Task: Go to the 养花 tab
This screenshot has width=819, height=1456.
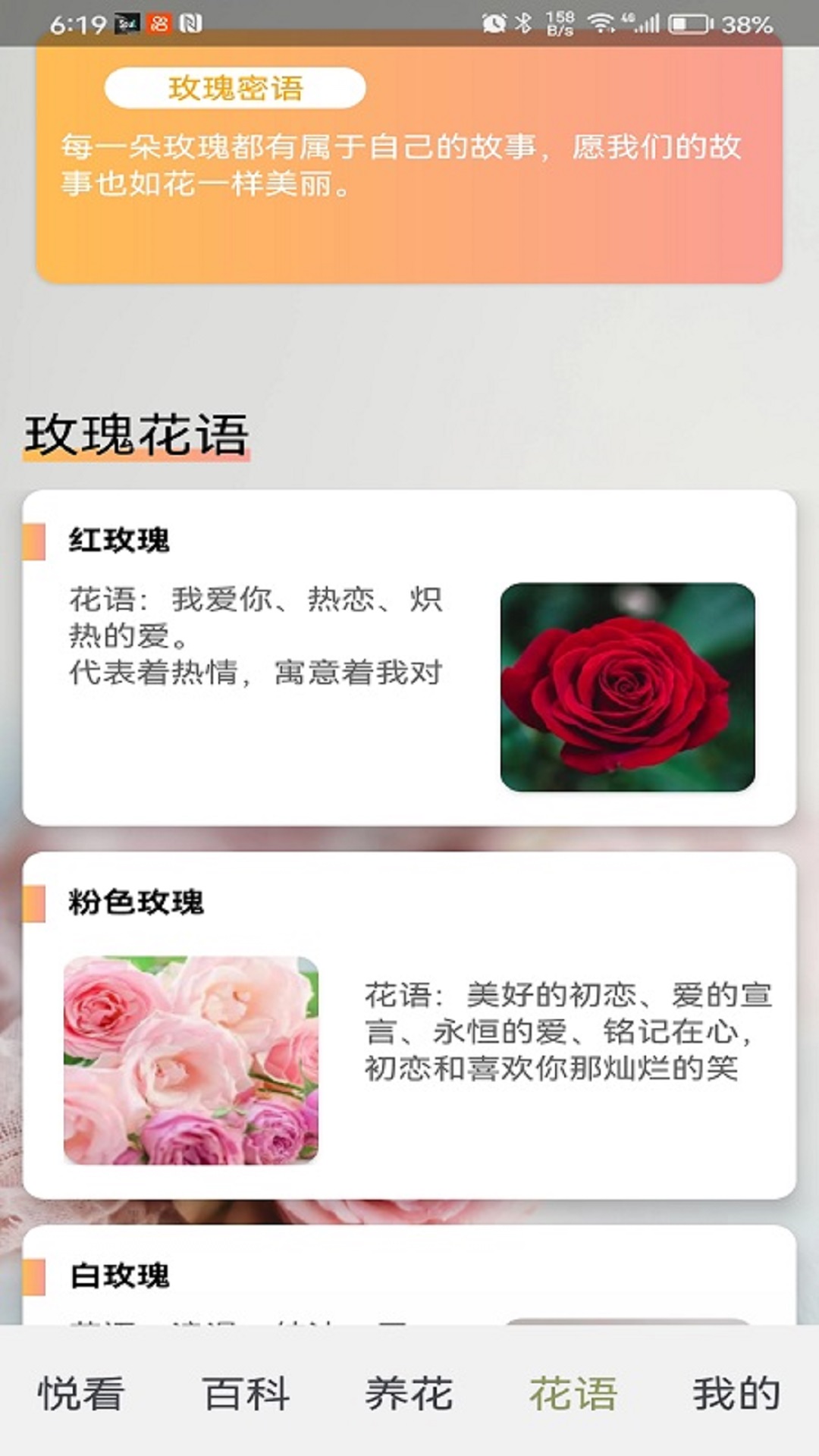Action: (408, 1395)
